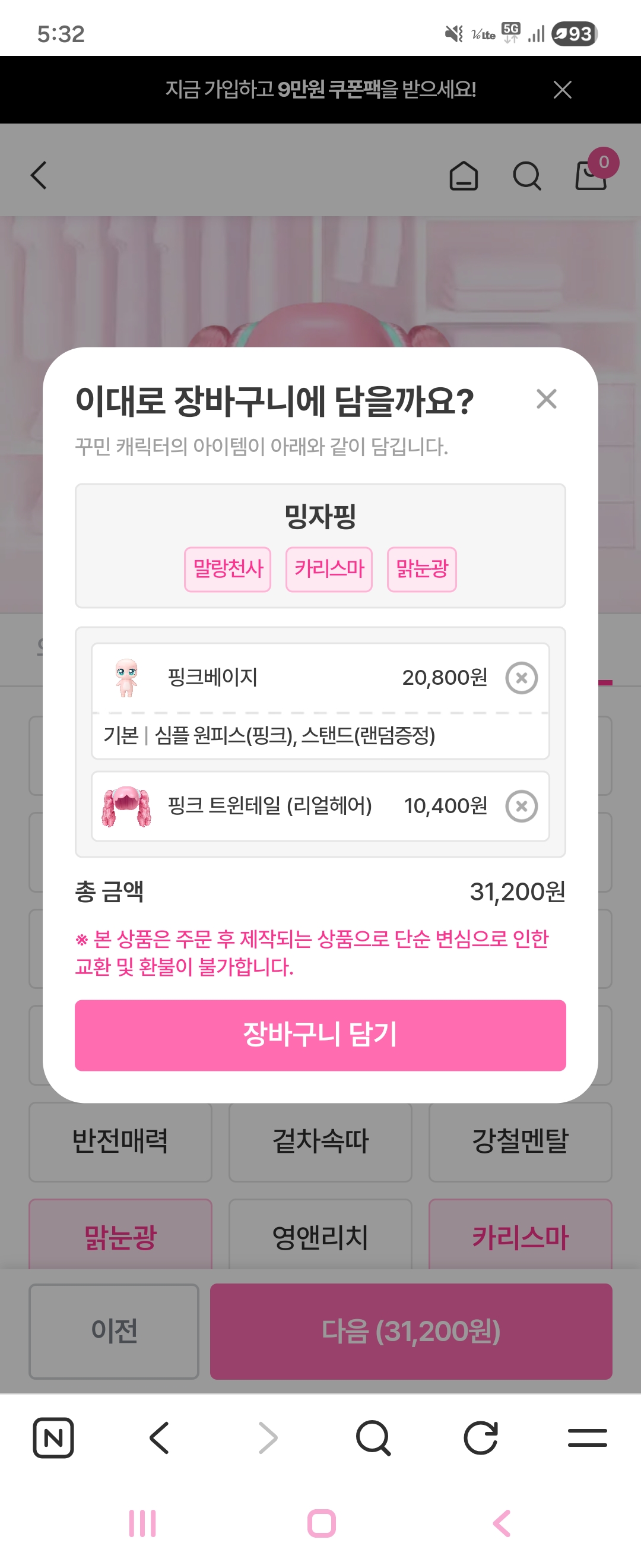Tap the system home button

point(321,1523)
